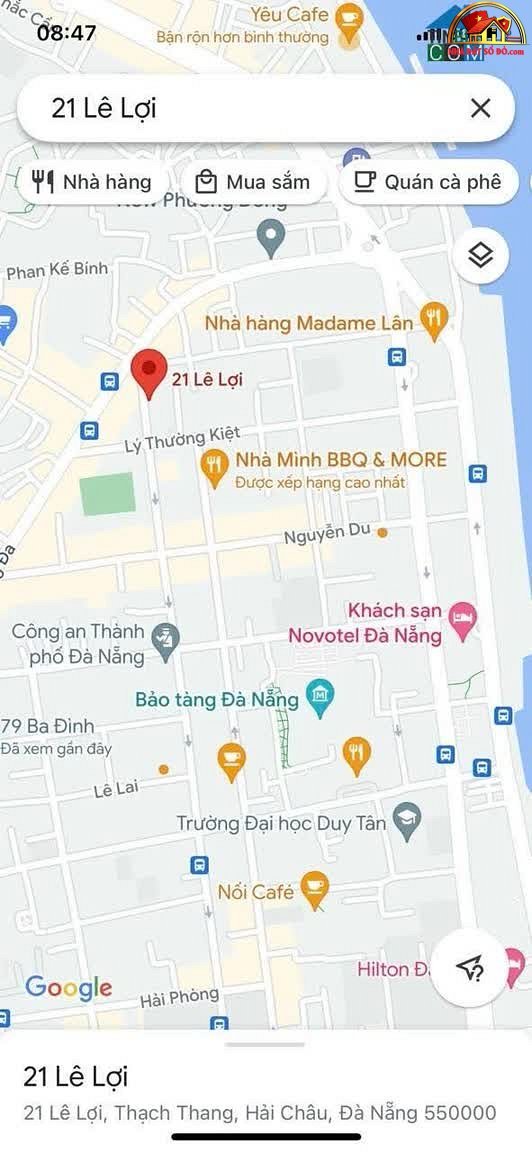Open Khách sạn Novotel Đà Nẵng marker
The image size is (532, 1152).
[463, 622]
